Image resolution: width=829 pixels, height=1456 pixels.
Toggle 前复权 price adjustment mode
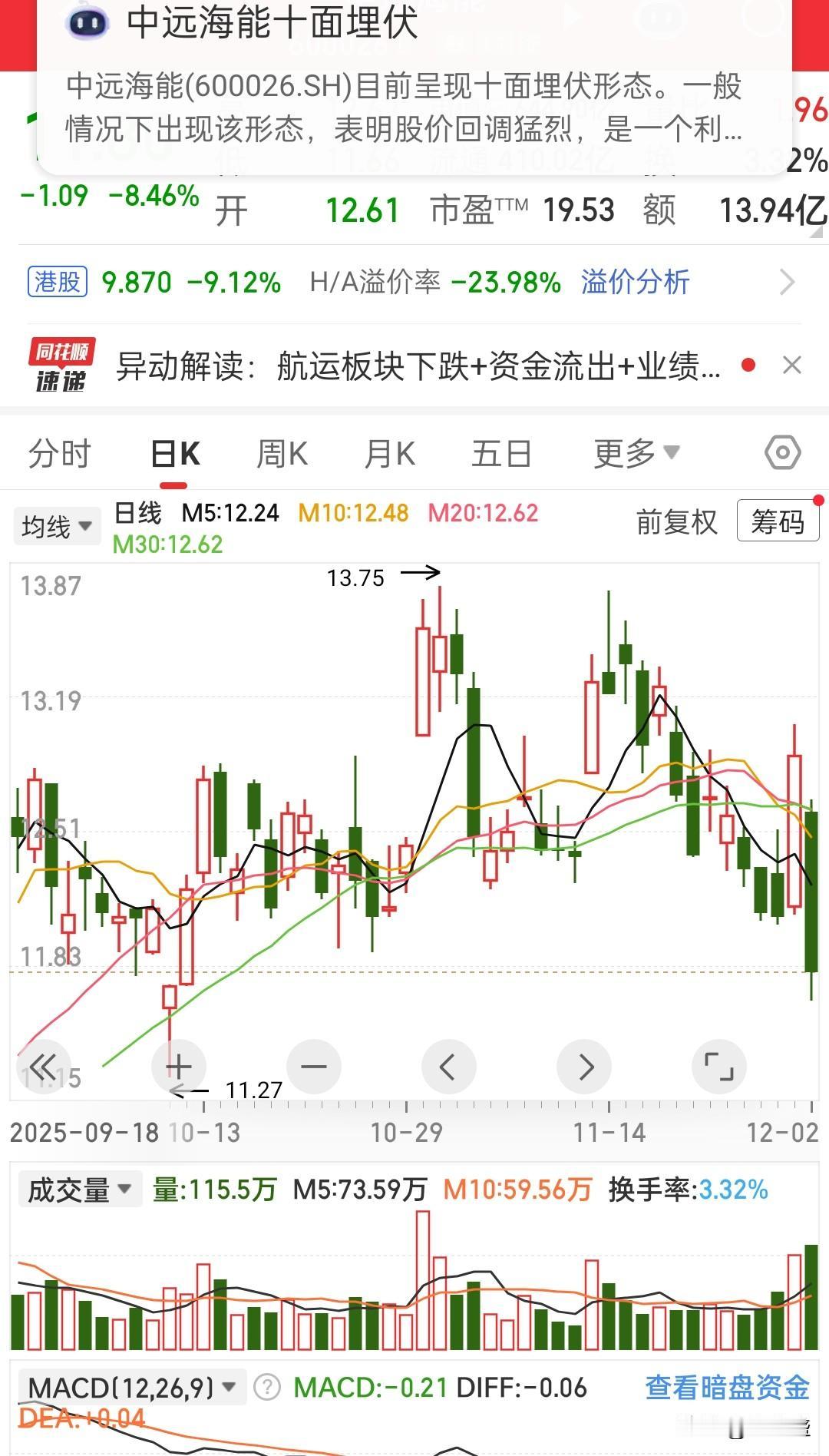pos(675,522)
